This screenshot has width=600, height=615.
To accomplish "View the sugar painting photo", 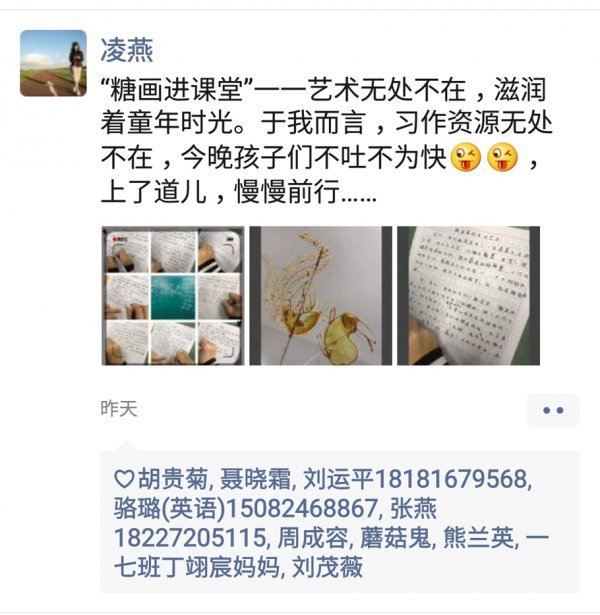I will click(319, 295).
